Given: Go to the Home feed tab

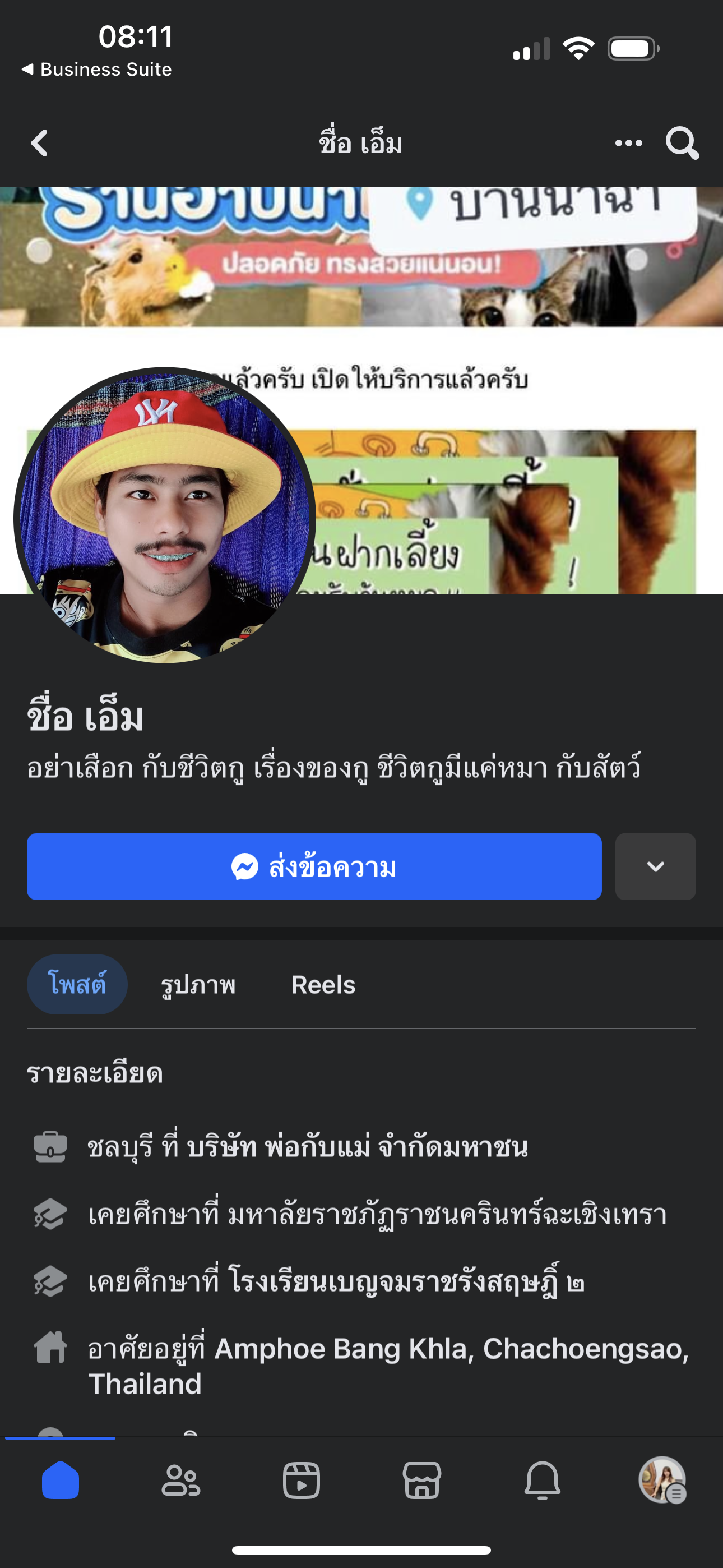Looking at the screenshot, I should pyautogui.click(x=61, y=1481).
